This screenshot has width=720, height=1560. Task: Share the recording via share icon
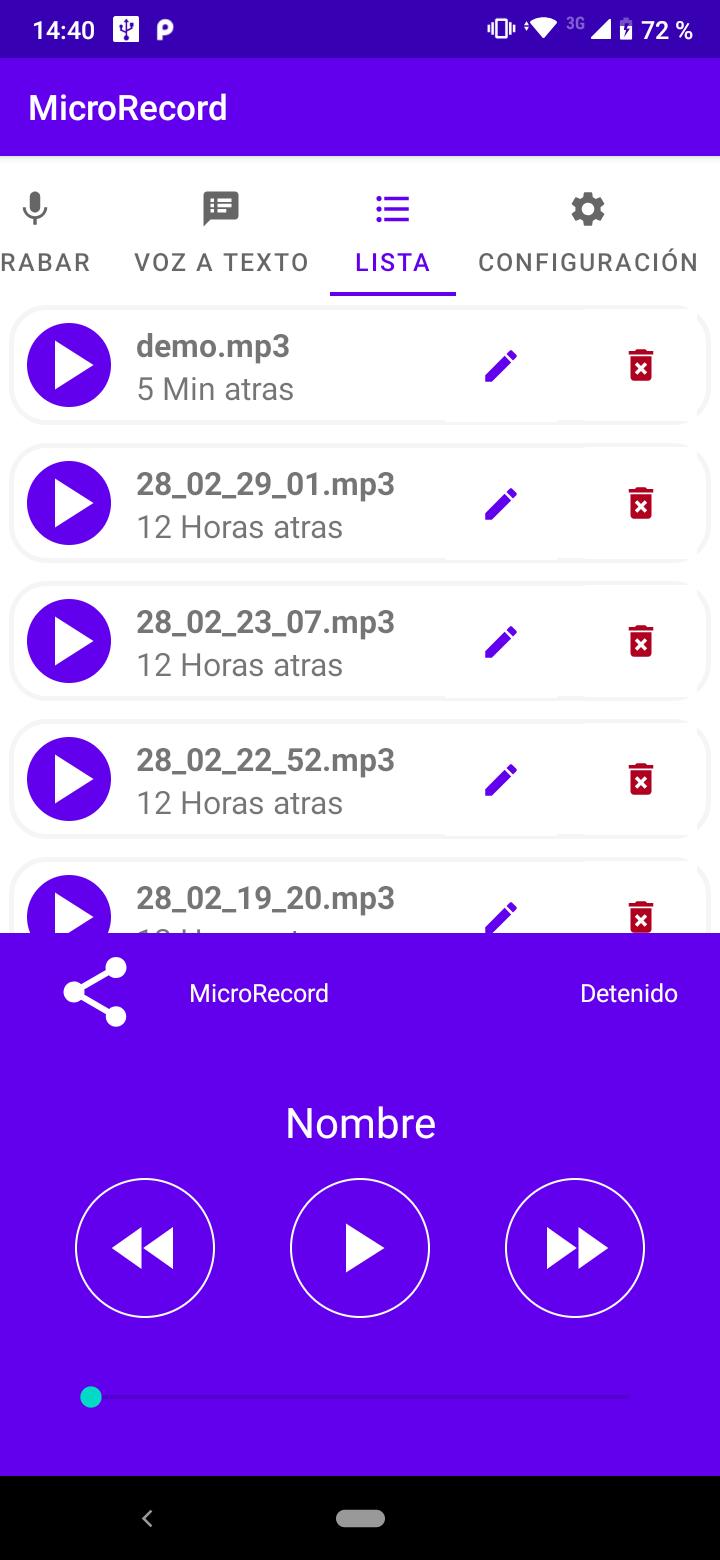95,992
